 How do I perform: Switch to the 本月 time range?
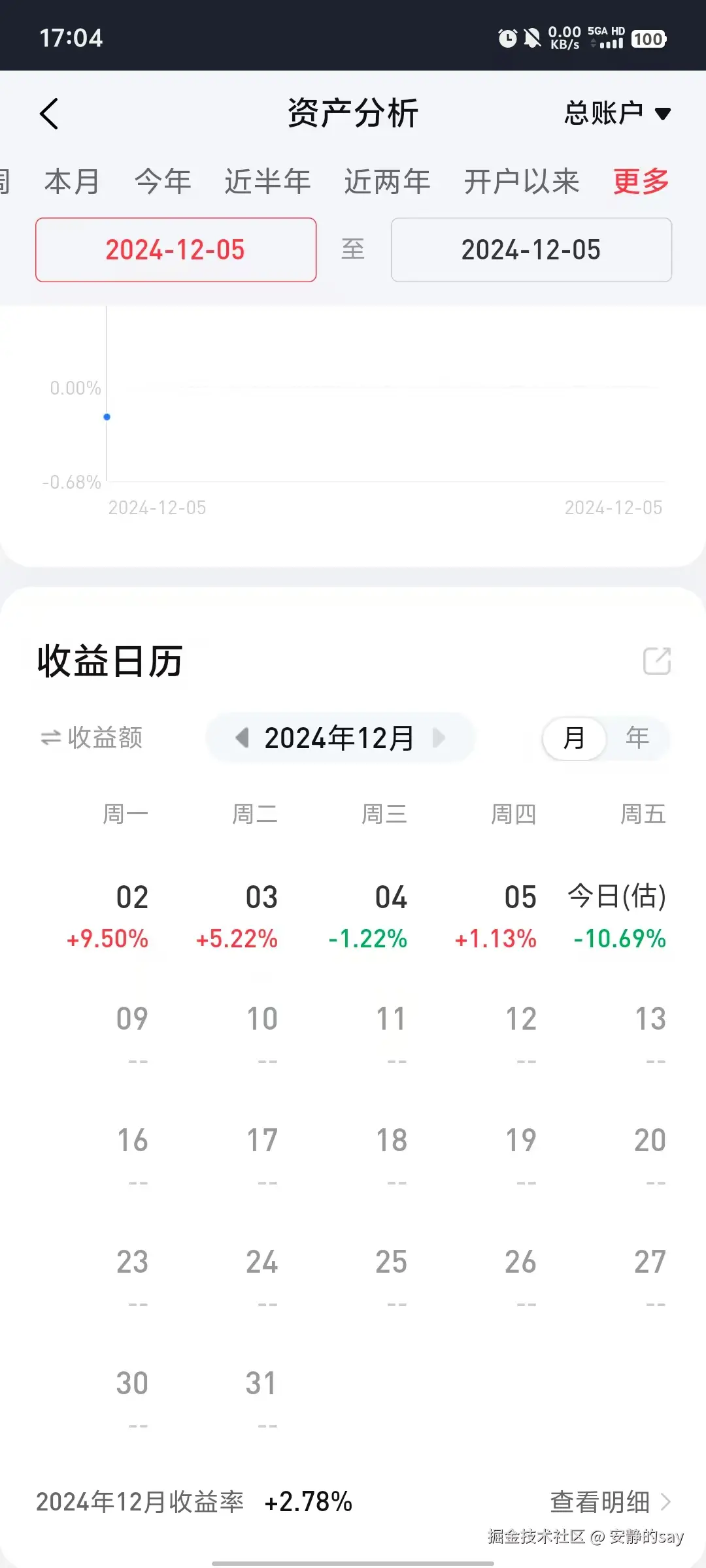72,181
